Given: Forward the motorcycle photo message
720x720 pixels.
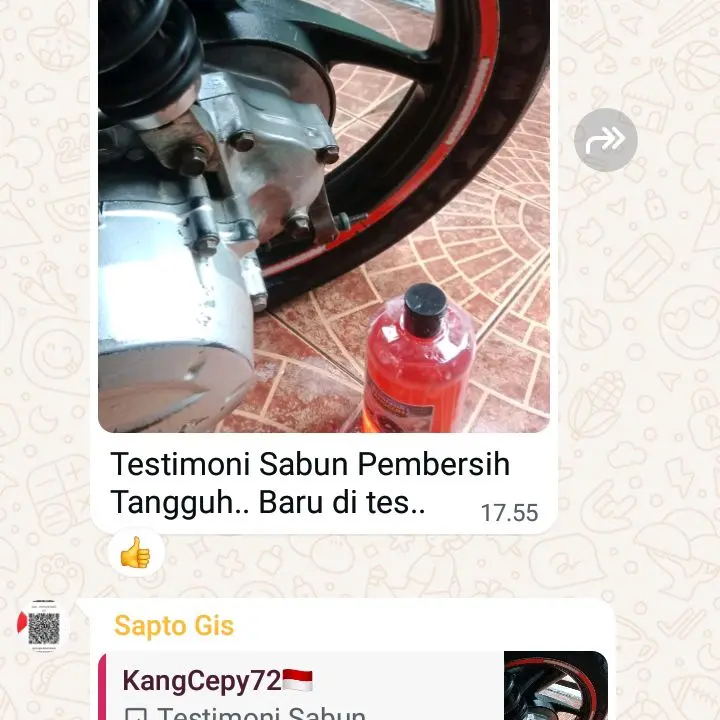Looking at the screenshot, I should click(606, 140).
